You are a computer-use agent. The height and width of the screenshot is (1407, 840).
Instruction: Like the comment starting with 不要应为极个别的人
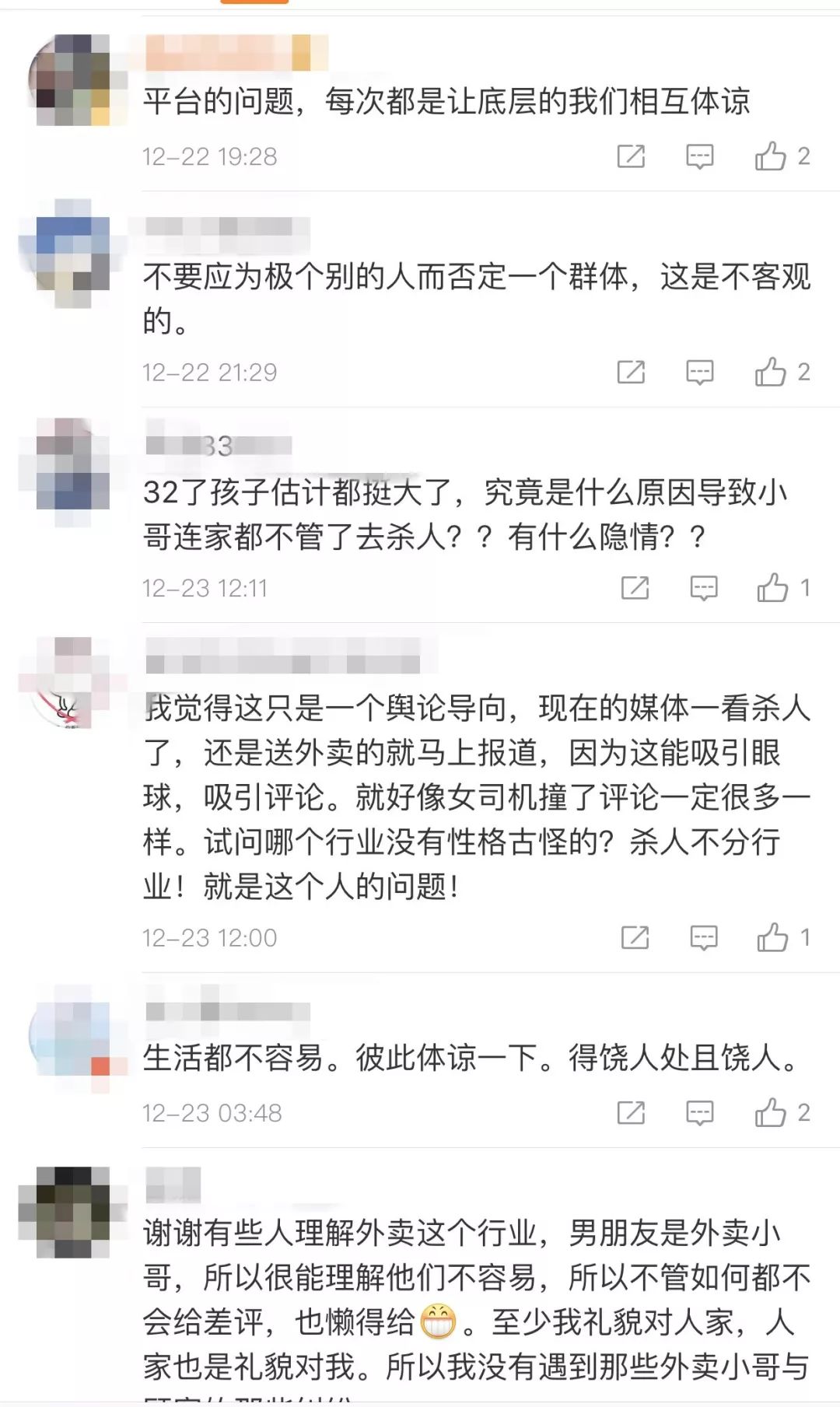pos(771,372)
